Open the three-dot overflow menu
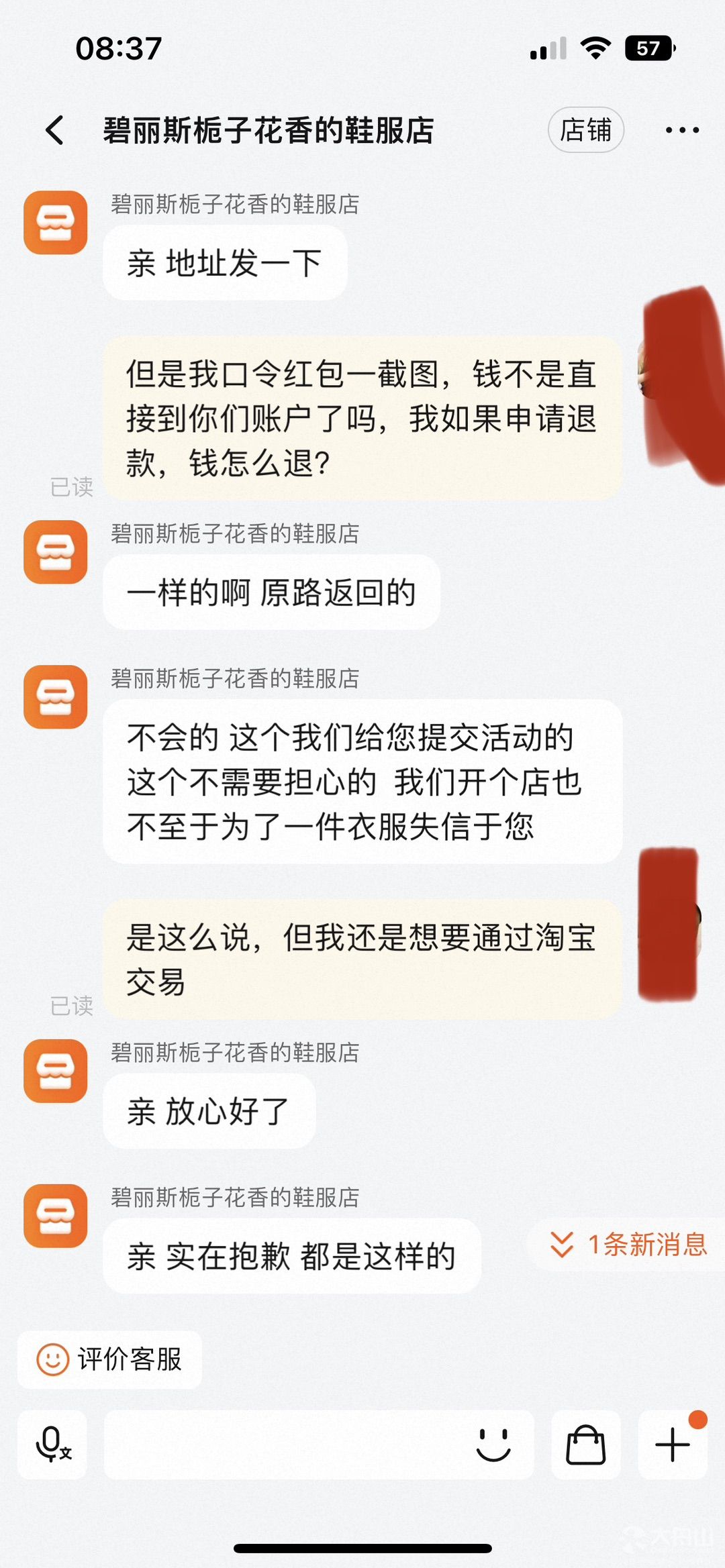The width and height of the screenshot is (725, 1568). click(x=682, y=130)
